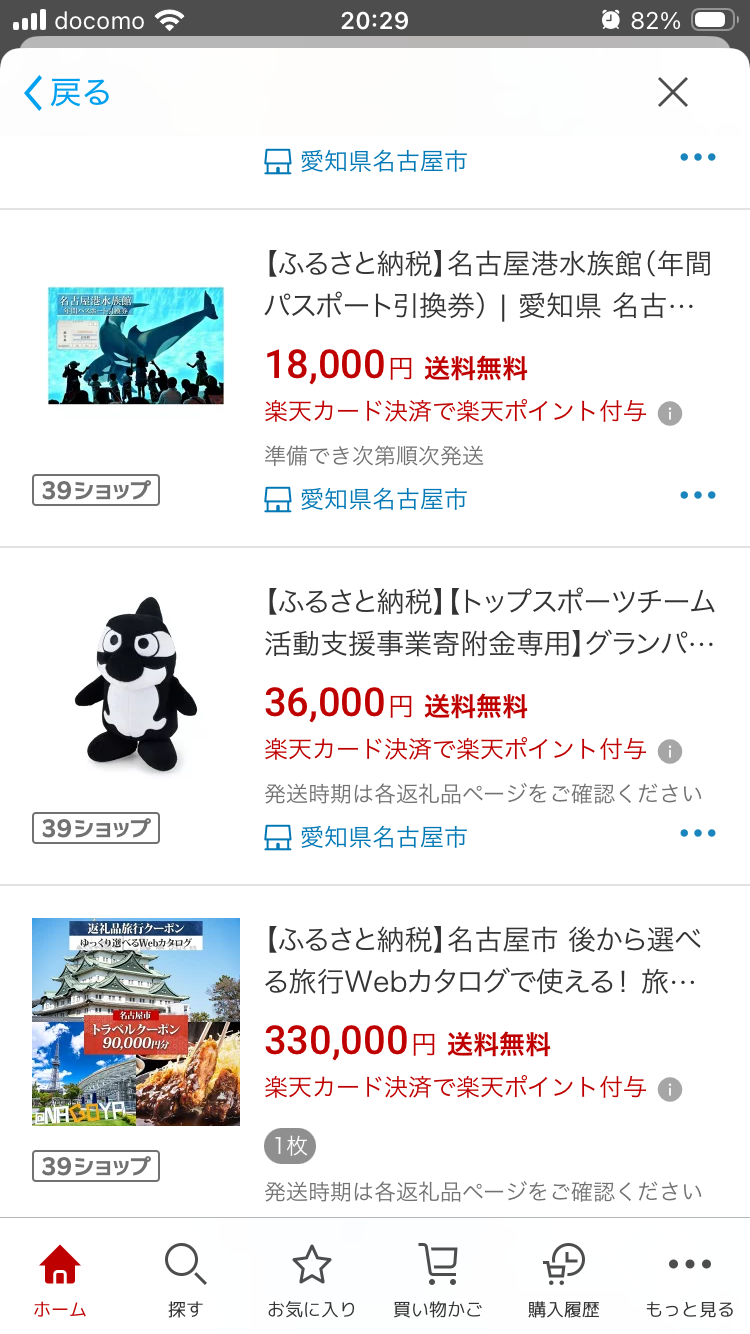
Task: Visit 愛知県名古屋市 shop under the 36,000円 item
Action: 366,837
